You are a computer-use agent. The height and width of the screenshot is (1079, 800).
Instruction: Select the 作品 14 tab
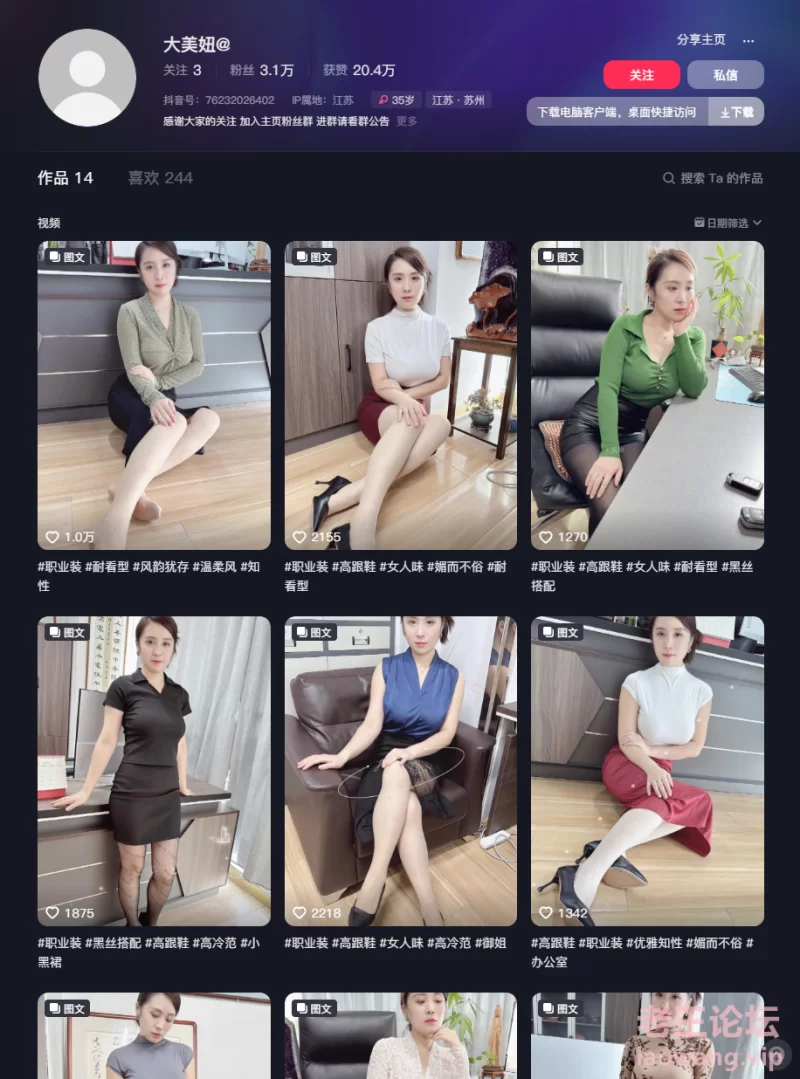point(62,178)
